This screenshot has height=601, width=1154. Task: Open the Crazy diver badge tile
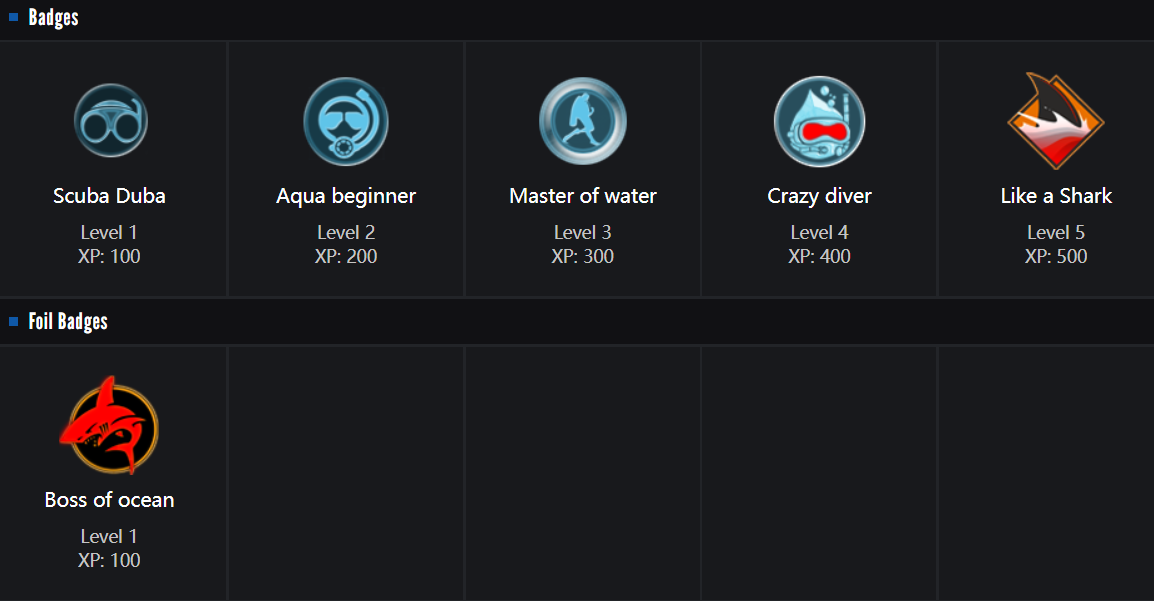[x=819, y=122]
